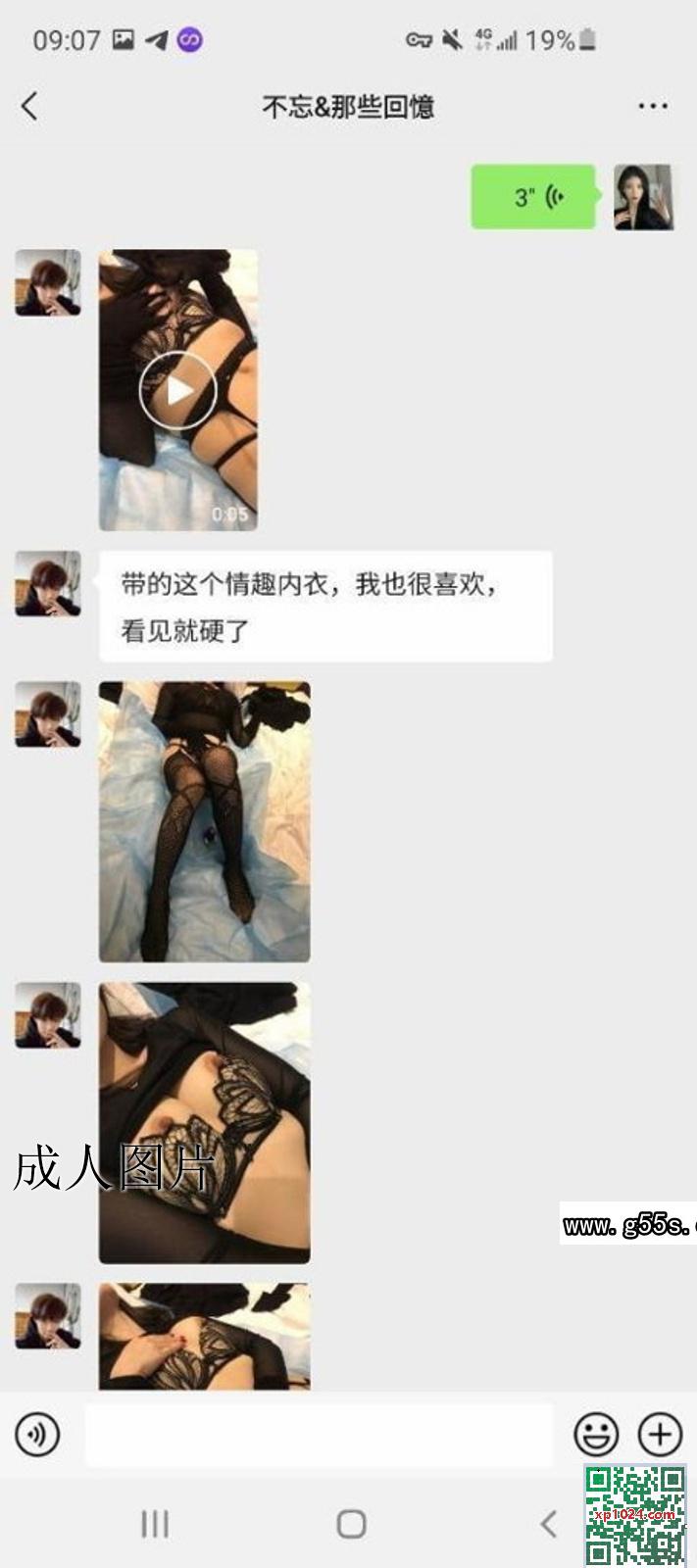Open the plus attachments menu
697x1568 pixels.
coord(660,1435)
